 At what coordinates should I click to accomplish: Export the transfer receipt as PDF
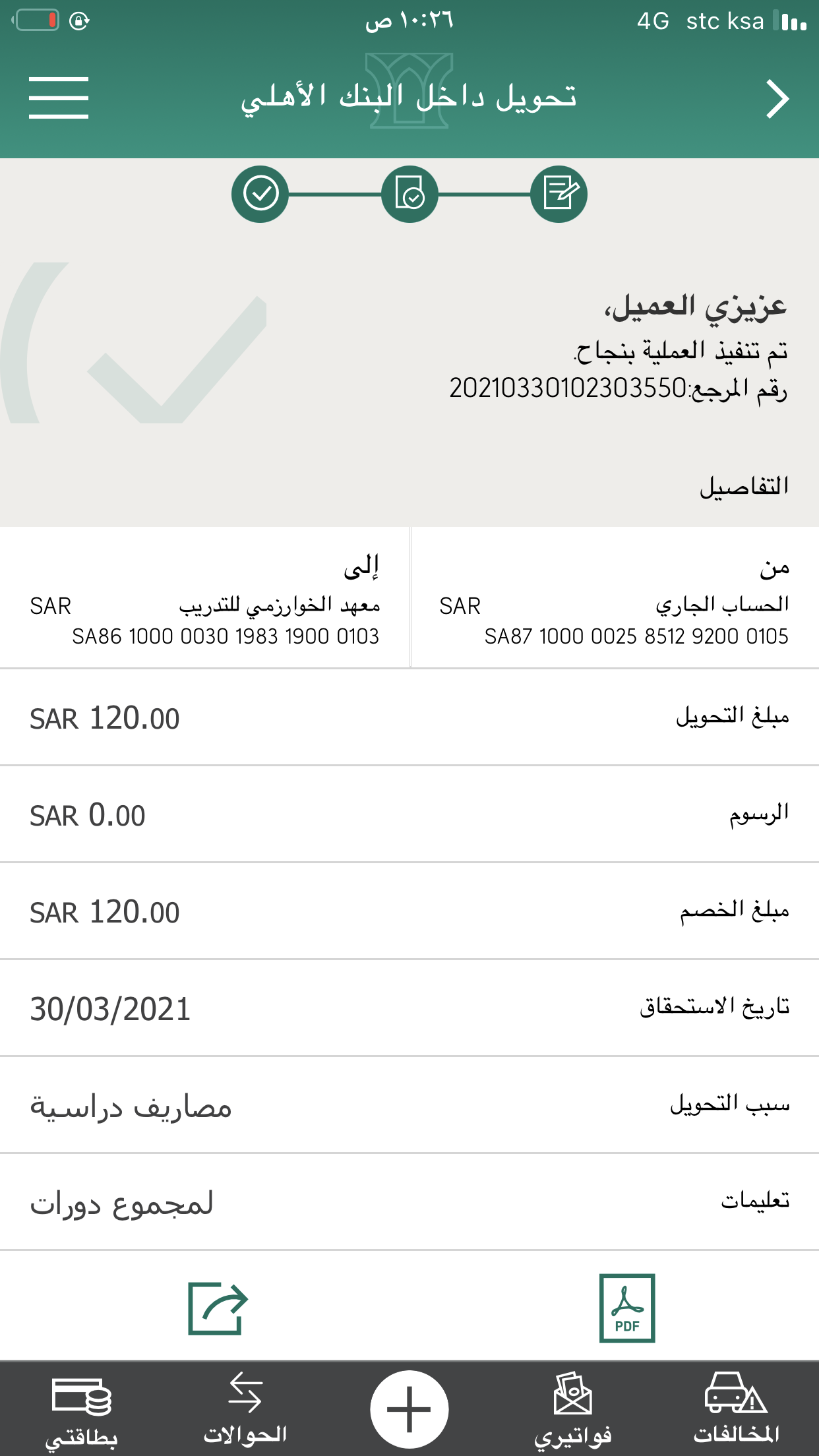pyautogui.click(x=626, y=1308)
